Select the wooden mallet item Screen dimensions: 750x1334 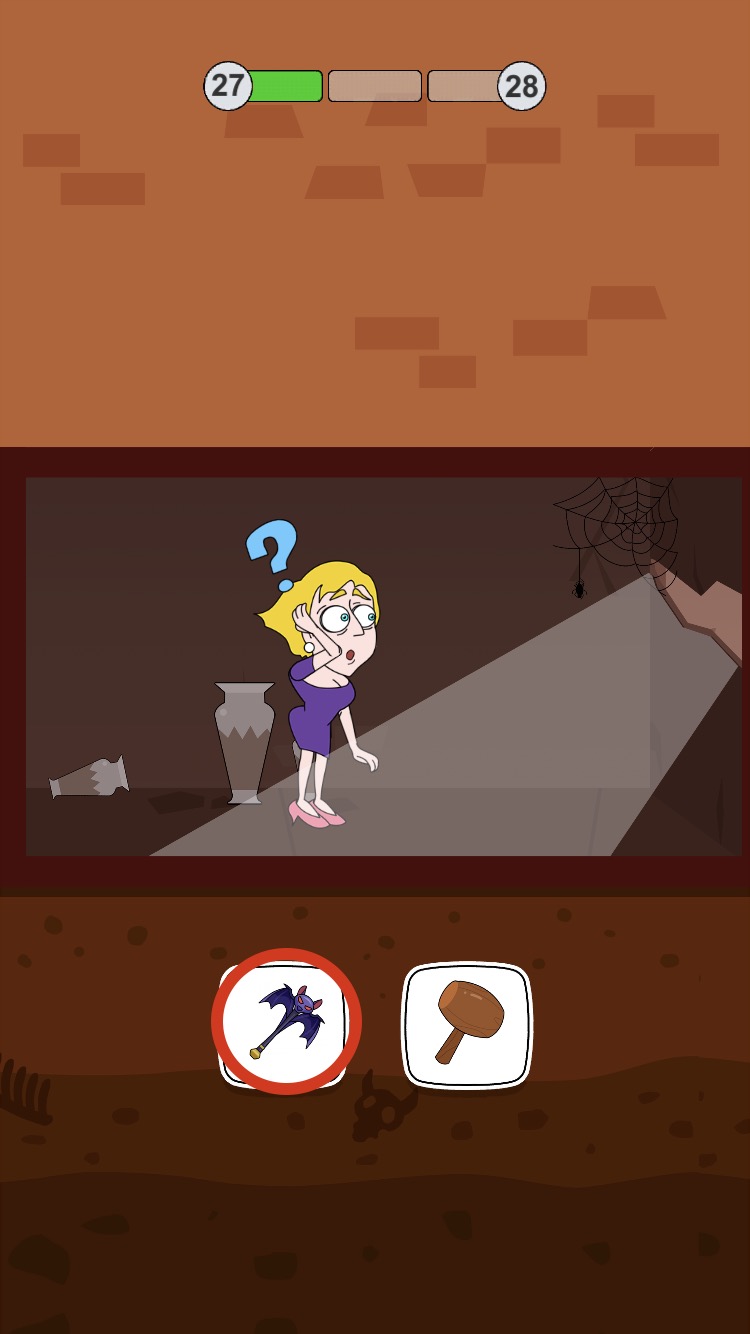(x=466, y=1023)
